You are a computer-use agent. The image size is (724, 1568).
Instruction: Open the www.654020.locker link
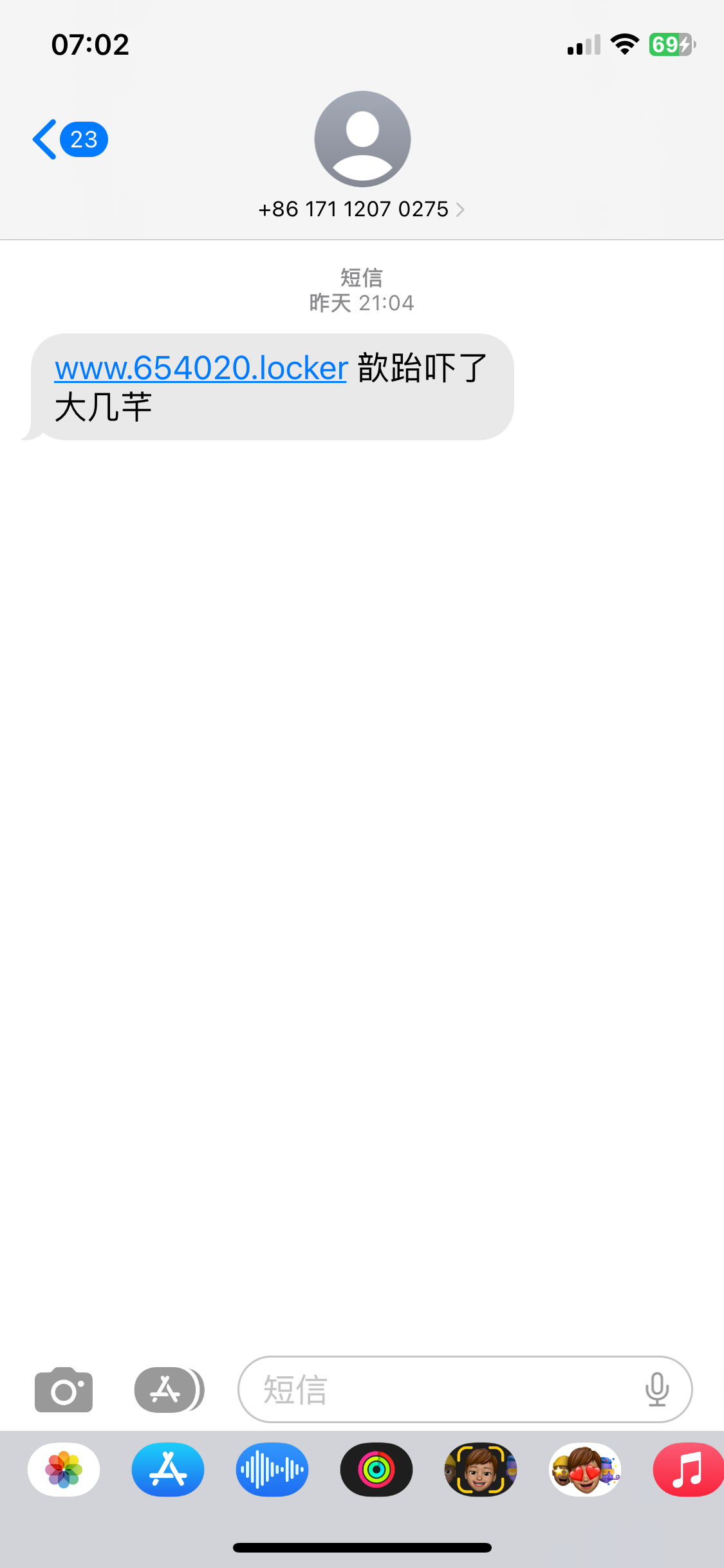click(201, 368)
